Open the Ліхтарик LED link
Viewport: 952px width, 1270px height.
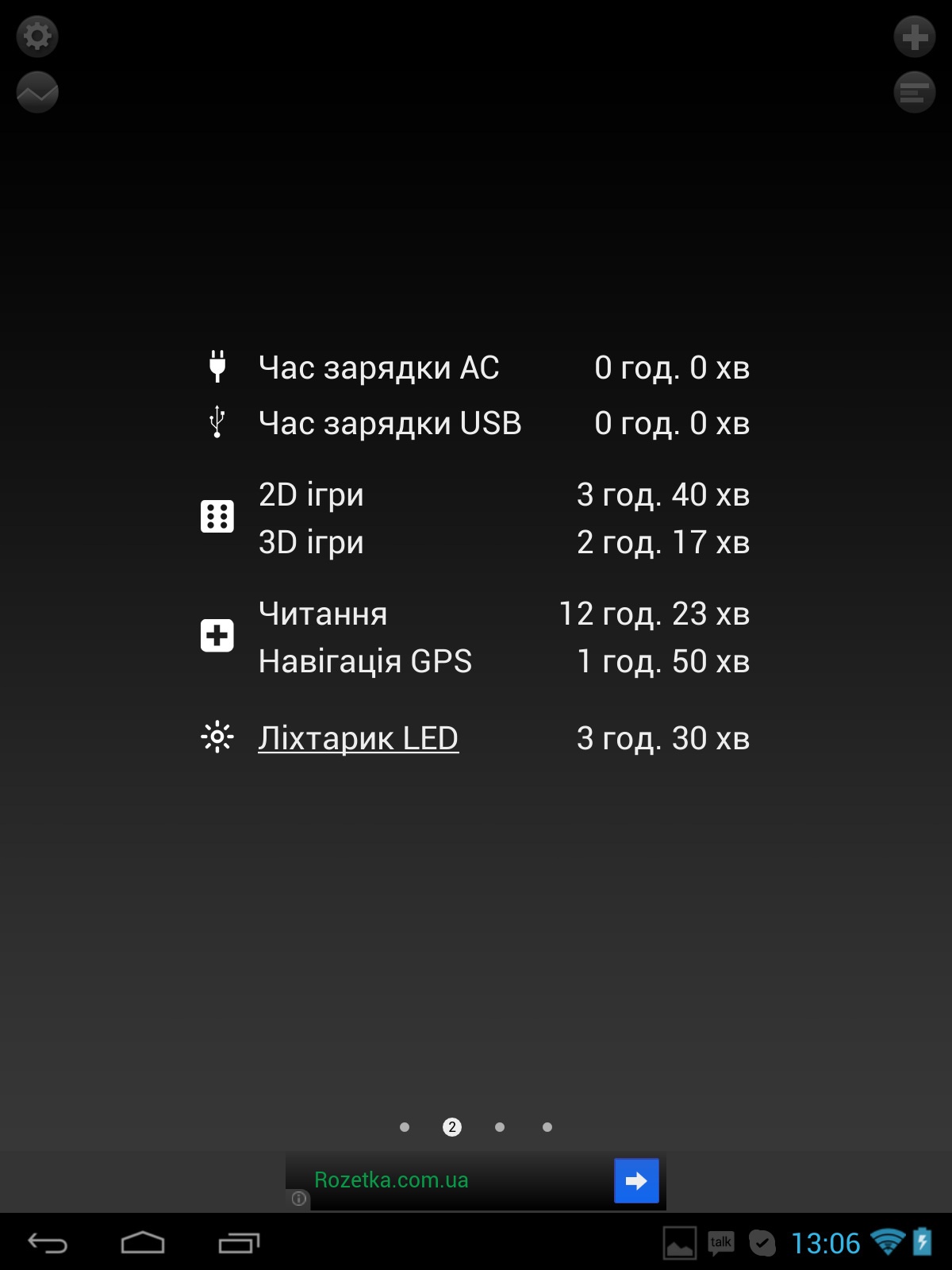coord(358,738)
